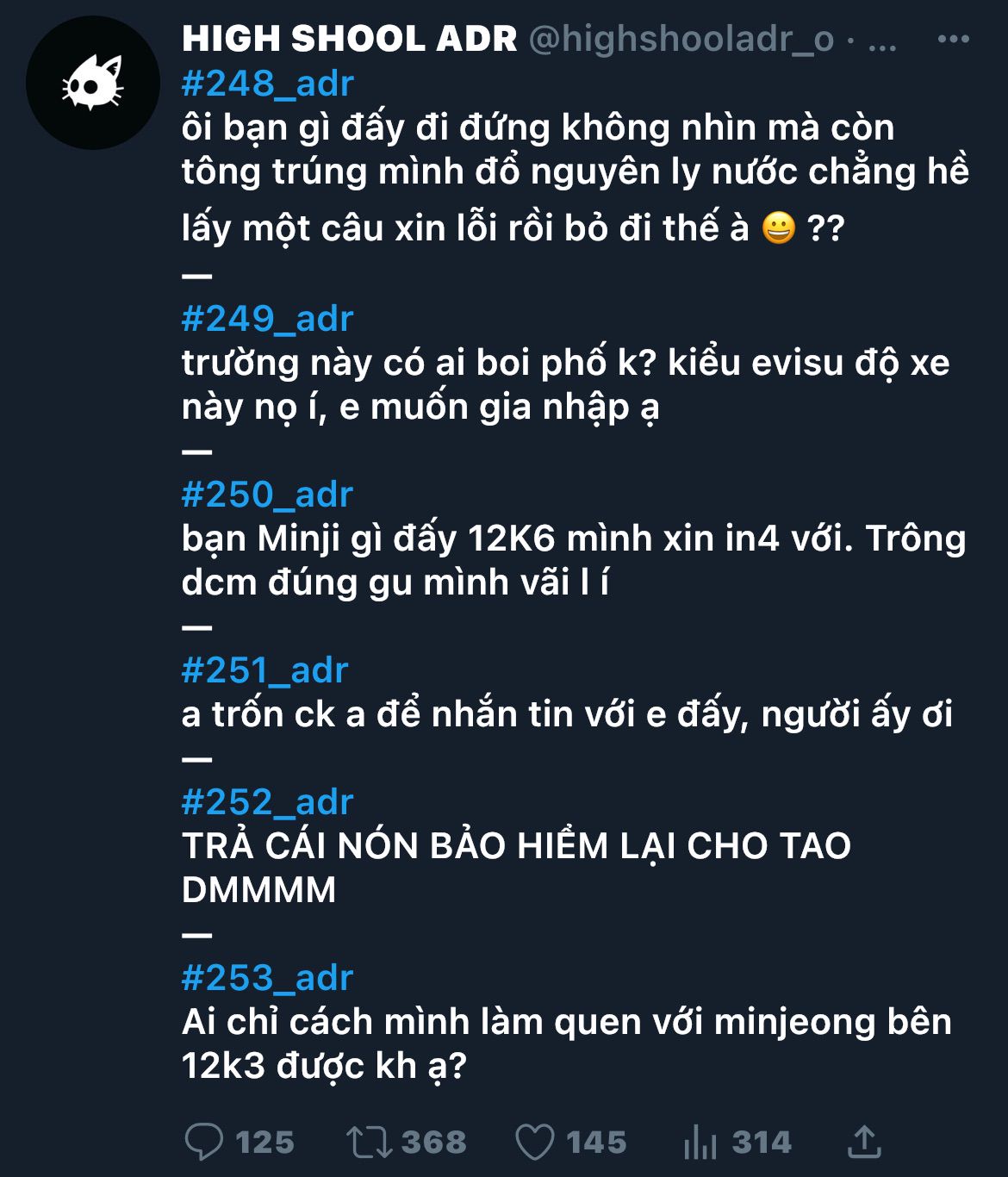The width and height of the screenshot is (1008, 1177).
Task: Open the HIGH SHOOL ADR profile avatar
Action: pyautogui.click(x=92, y=83)
